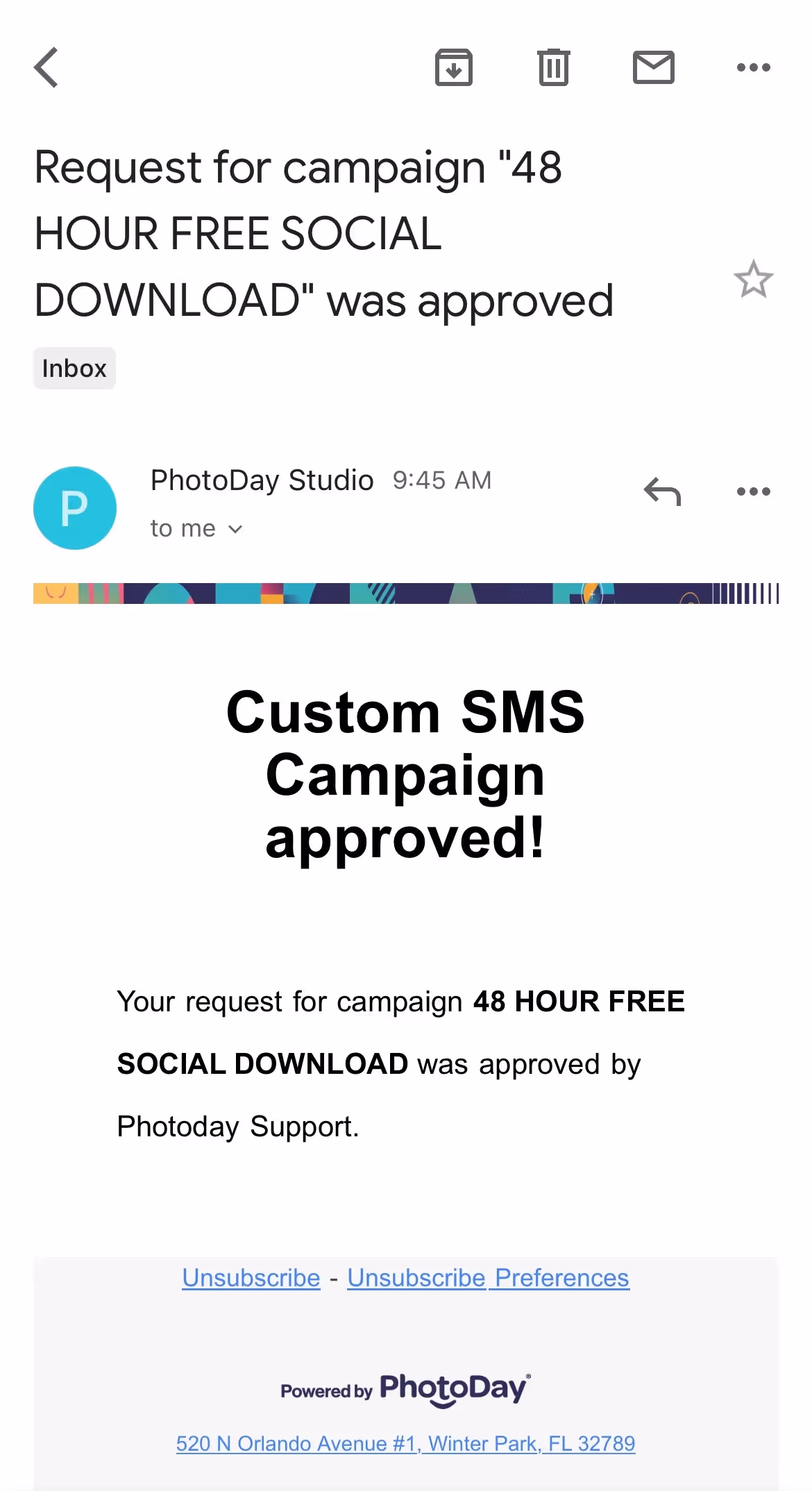Open PhotoDay Studio sender avatar

75,508
